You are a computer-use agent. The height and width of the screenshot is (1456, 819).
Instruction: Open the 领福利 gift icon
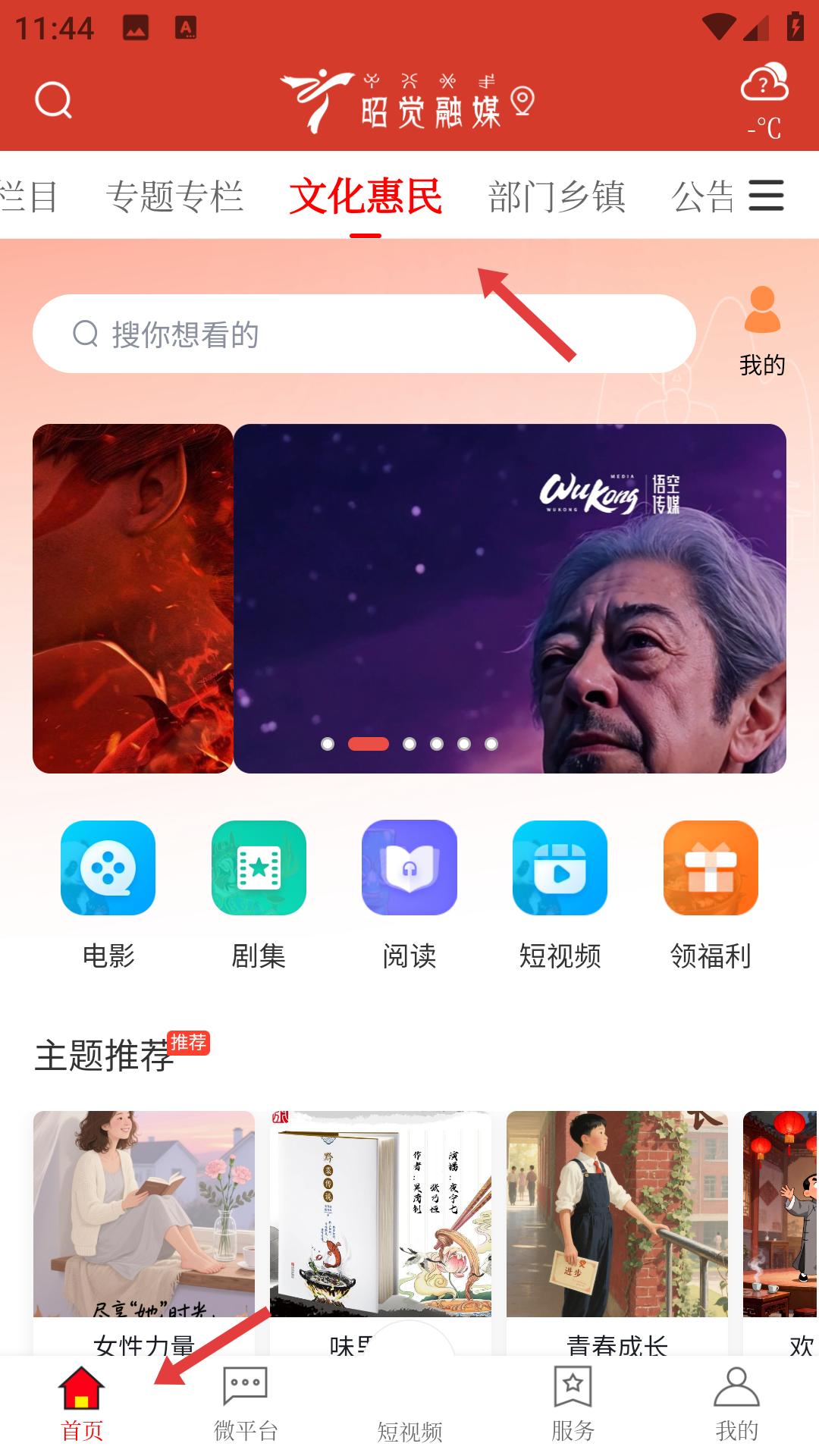pos(711,868)
